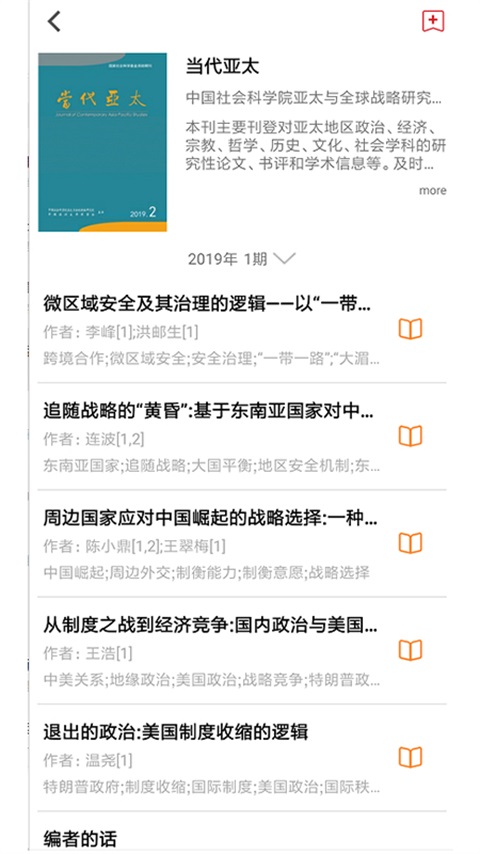The height and width of the screenshot is (854, 480).
Task: Tap the read icon for 连波's article
Action: [x=410, y=436]
